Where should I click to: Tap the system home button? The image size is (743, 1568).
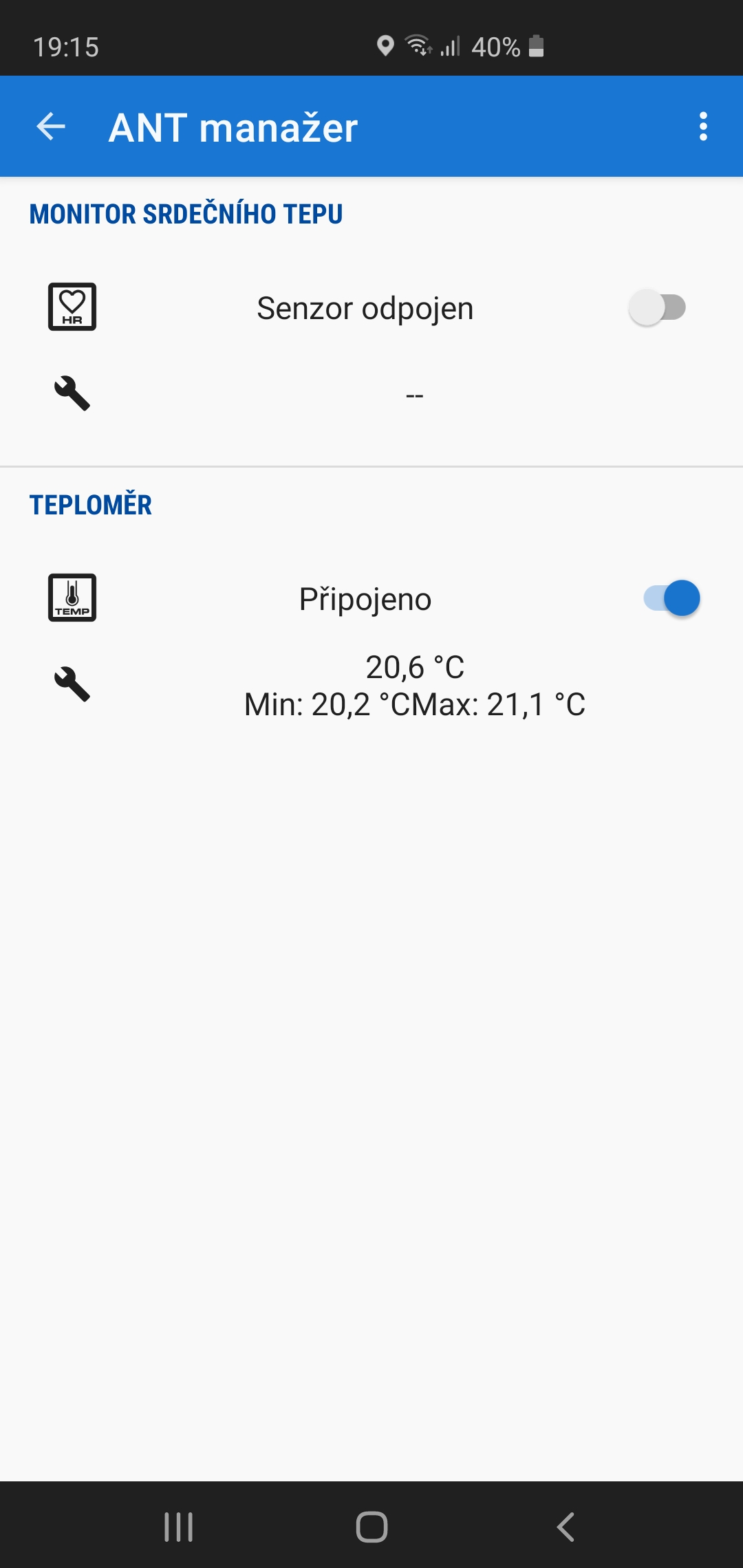[371, 1527]
